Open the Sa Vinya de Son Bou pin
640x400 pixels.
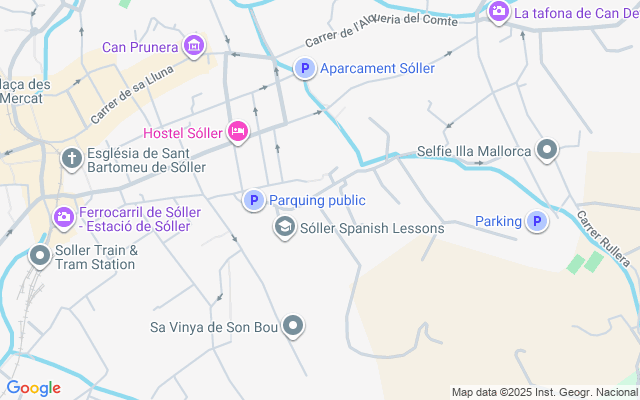pos(293,326)
